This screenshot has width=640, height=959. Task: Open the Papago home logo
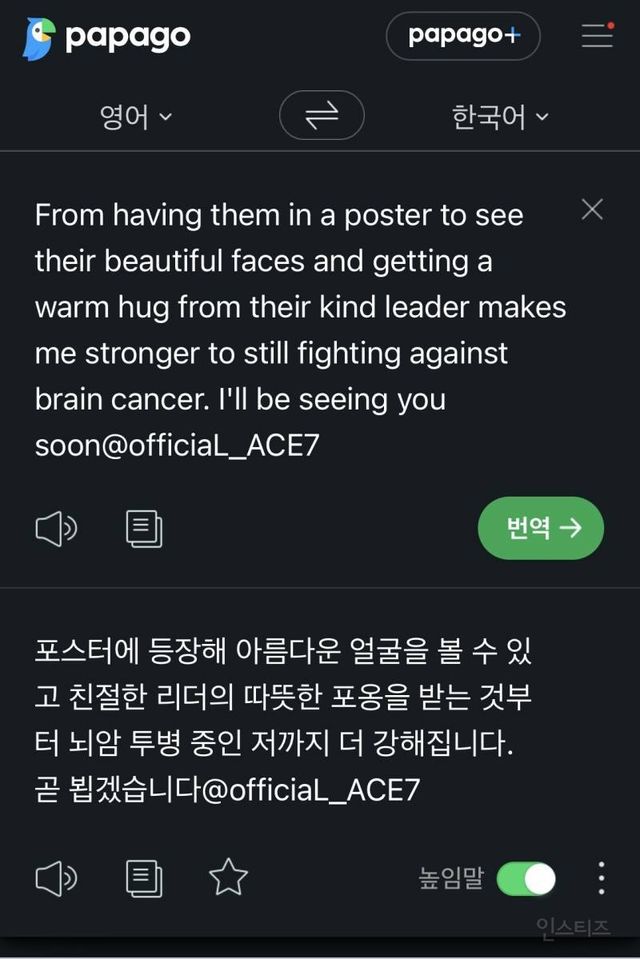point(106,37)
